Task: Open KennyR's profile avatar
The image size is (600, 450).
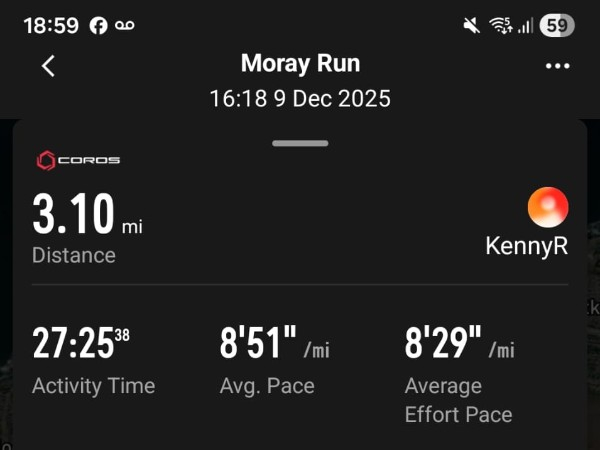Action: click(548, 208)
